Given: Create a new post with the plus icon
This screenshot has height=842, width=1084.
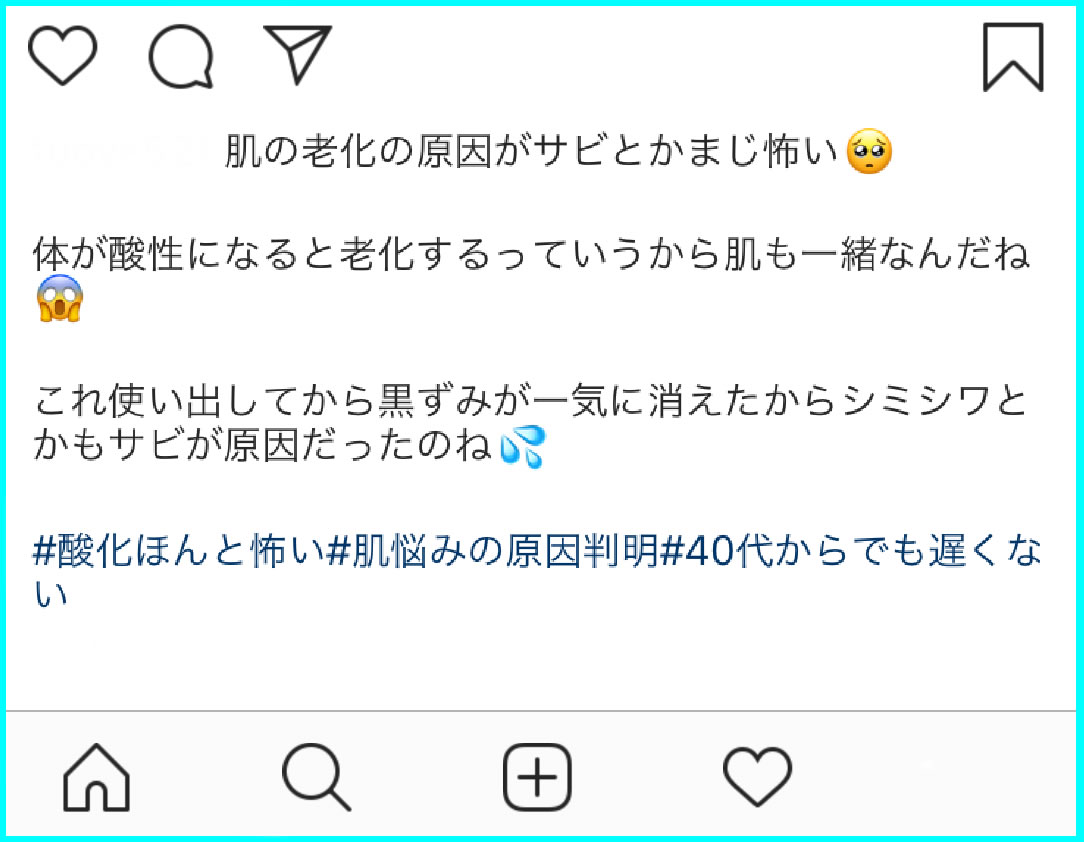Looking at the screenshot, I should (537, 776).
